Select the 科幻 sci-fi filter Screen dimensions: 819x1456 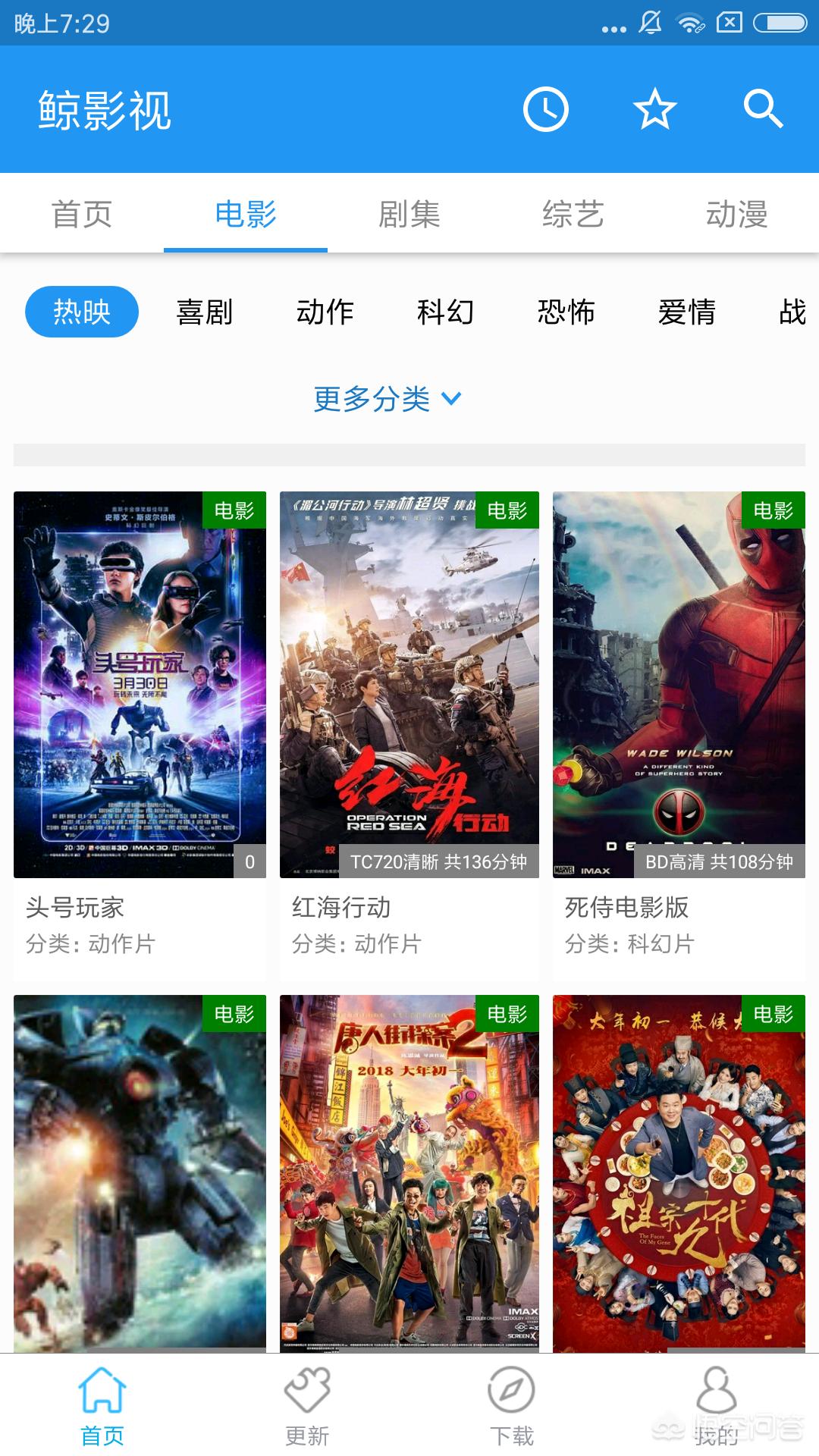[444, 312]
